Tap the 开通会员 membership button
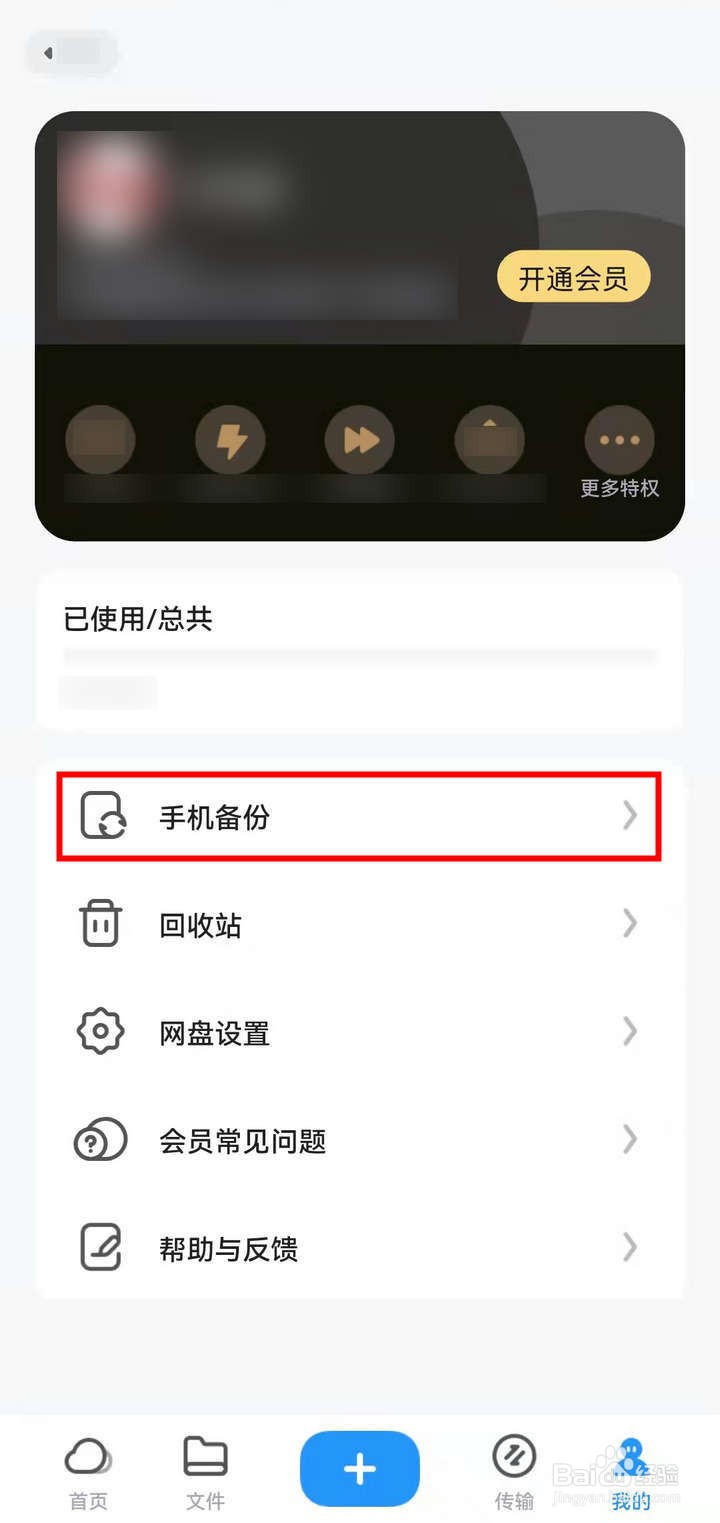 tap(573, 277)
